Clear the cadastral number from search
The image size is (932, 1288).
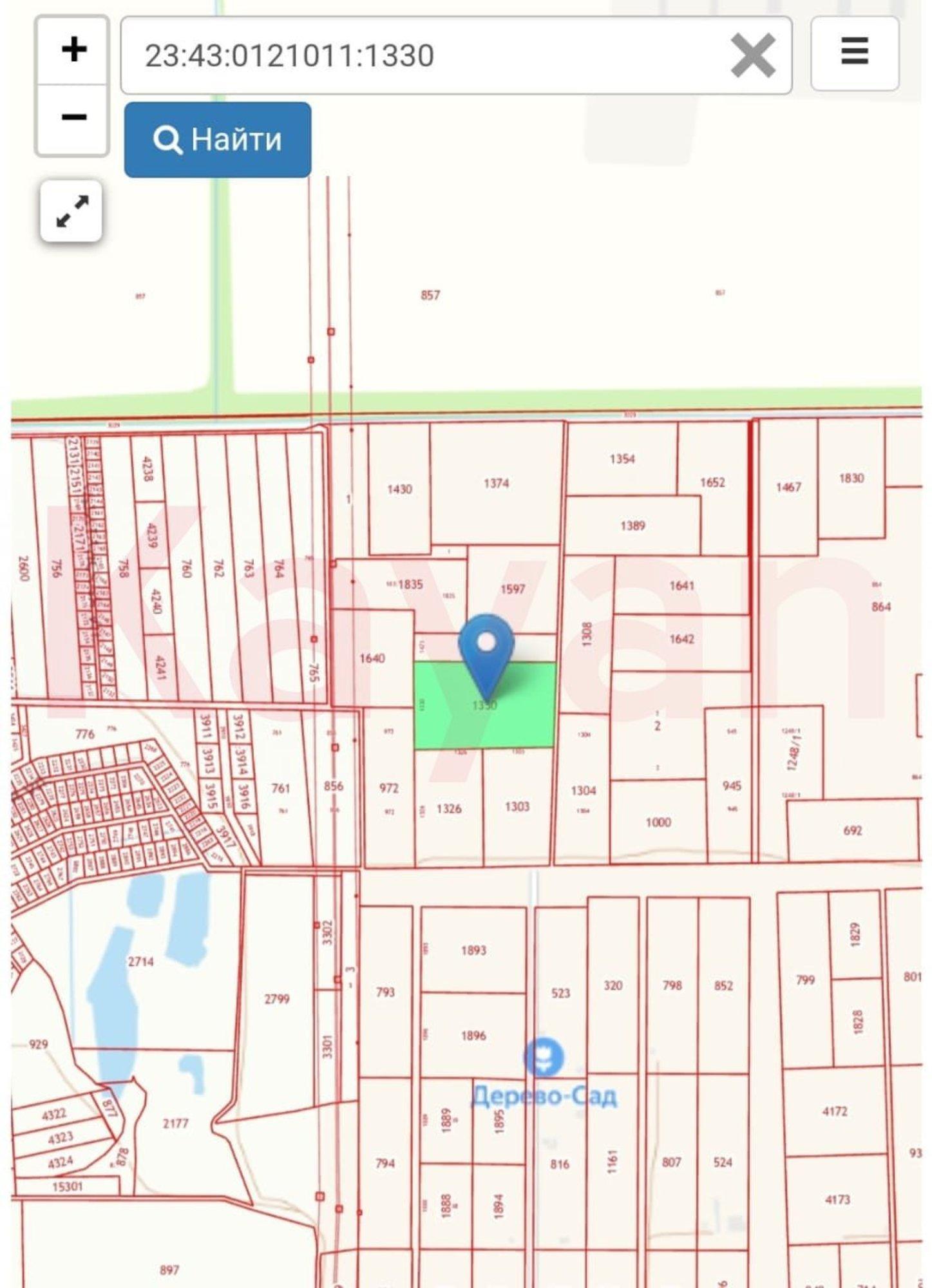pos(752,56)
